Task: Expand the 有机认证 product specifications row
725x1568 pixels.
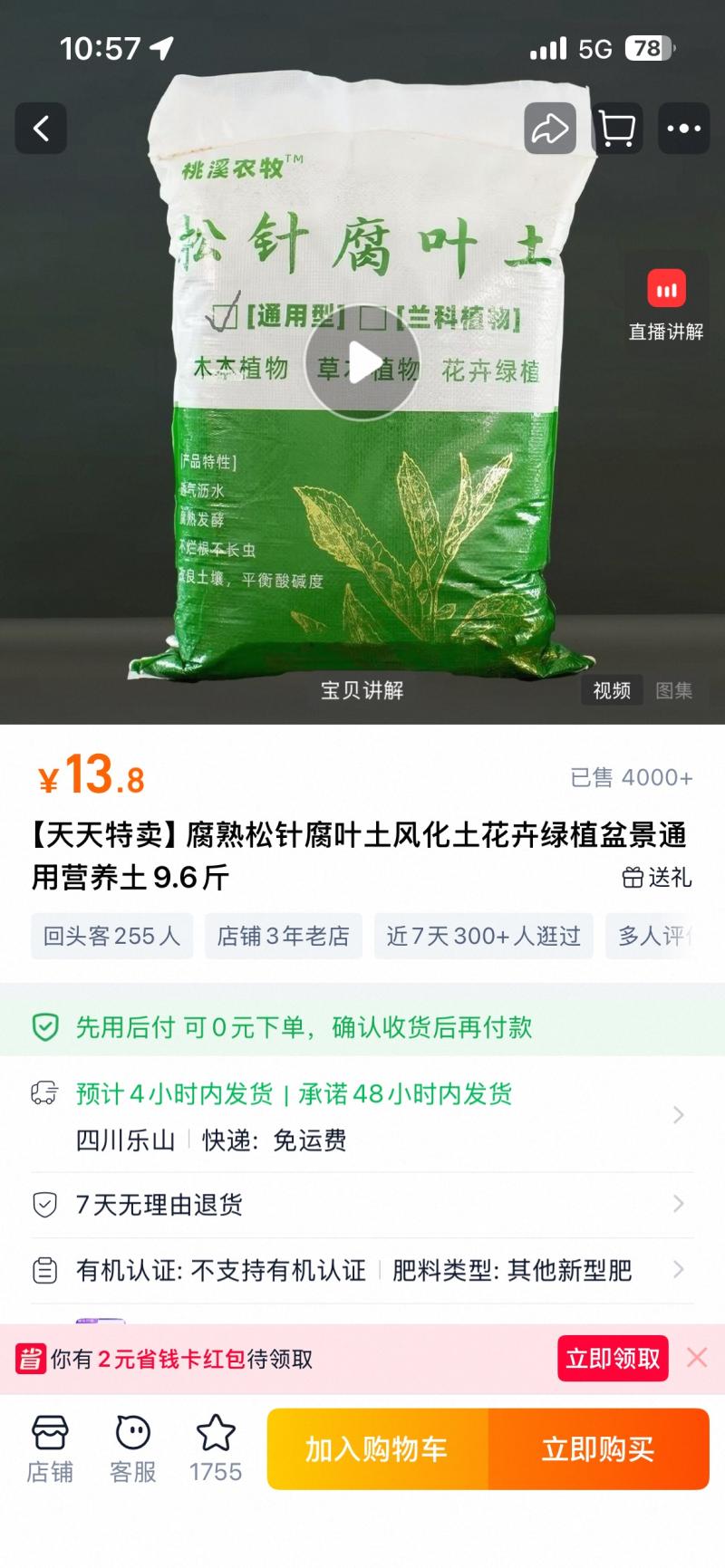Action: tap(362, 1270)
